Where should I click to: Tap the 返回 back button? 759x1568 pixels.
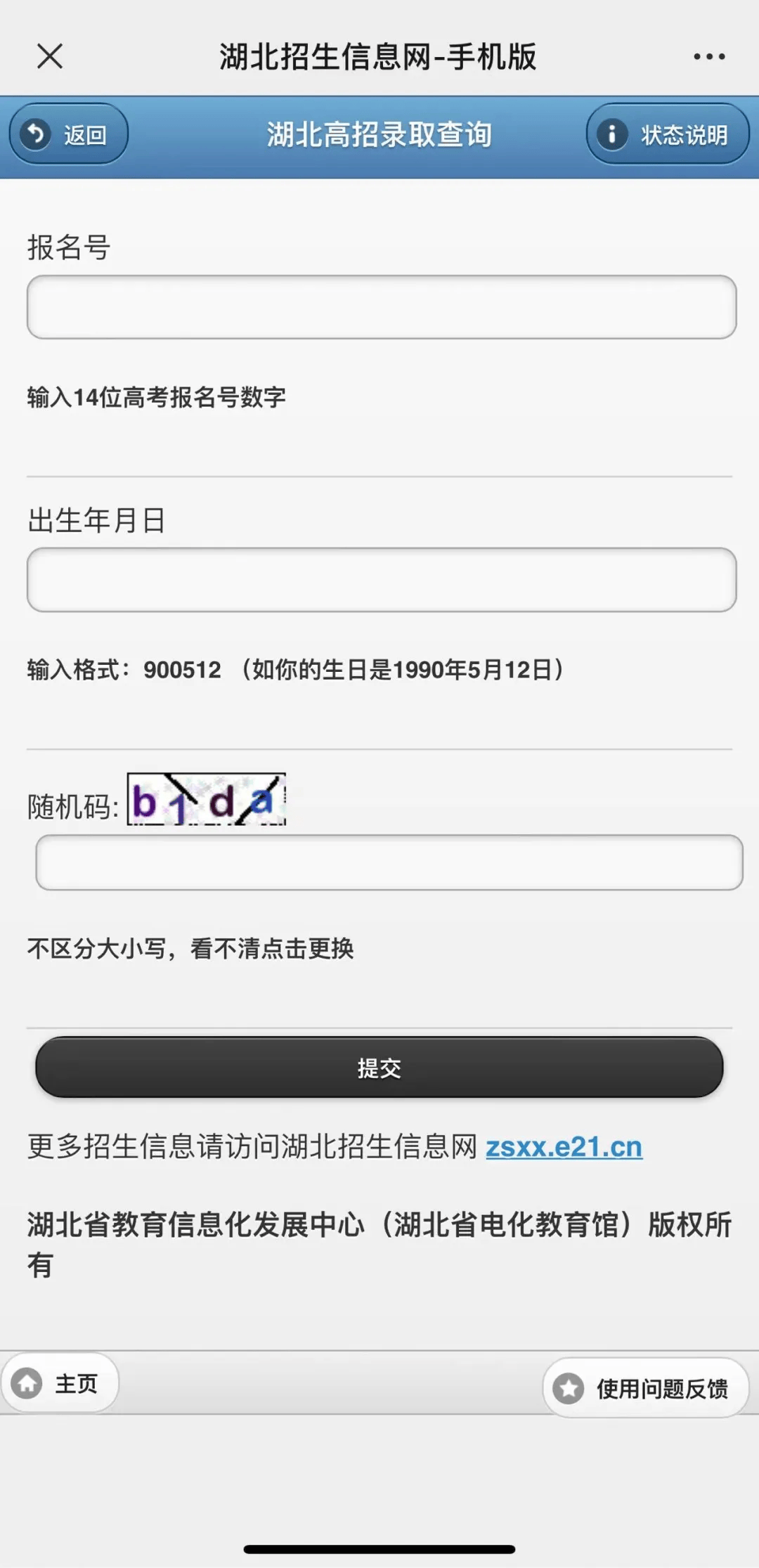pos(68,134)
